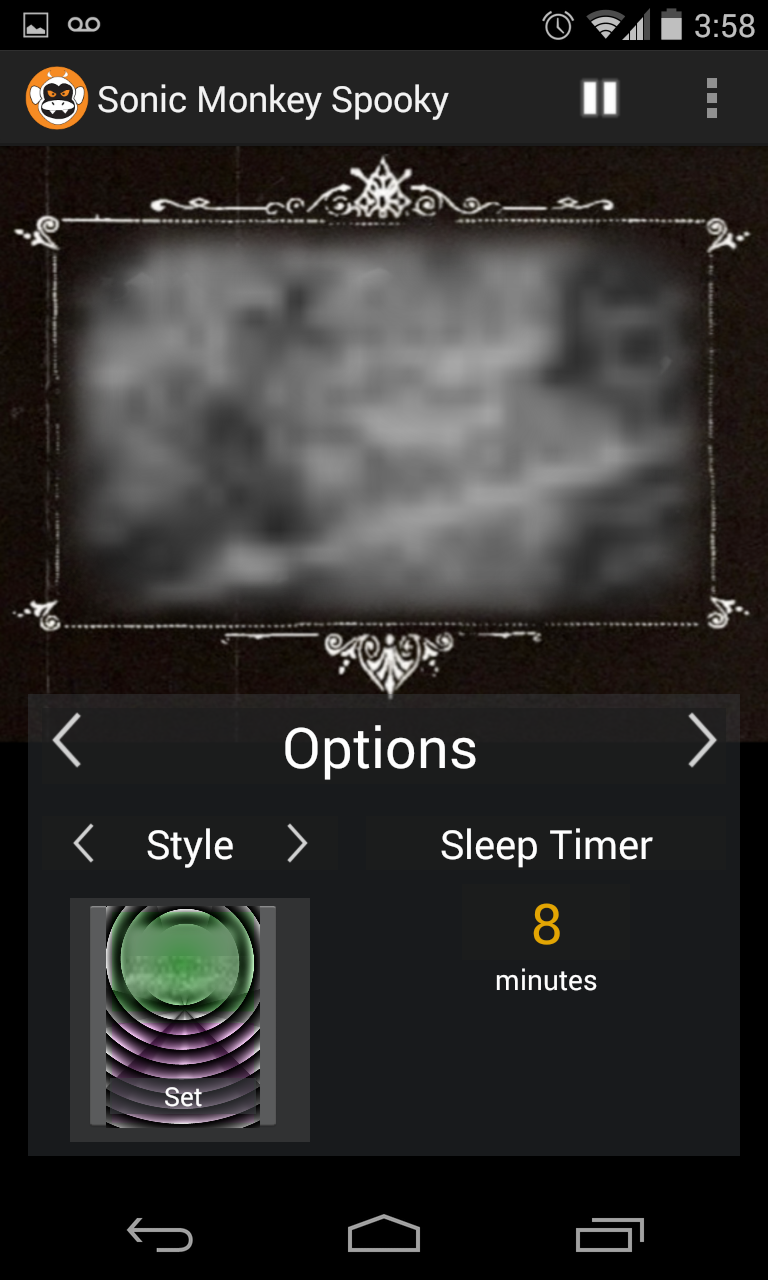Screen dimensions: 768x1280
Task: Tap the Sleep Timer header
Action: pos(546,845)
